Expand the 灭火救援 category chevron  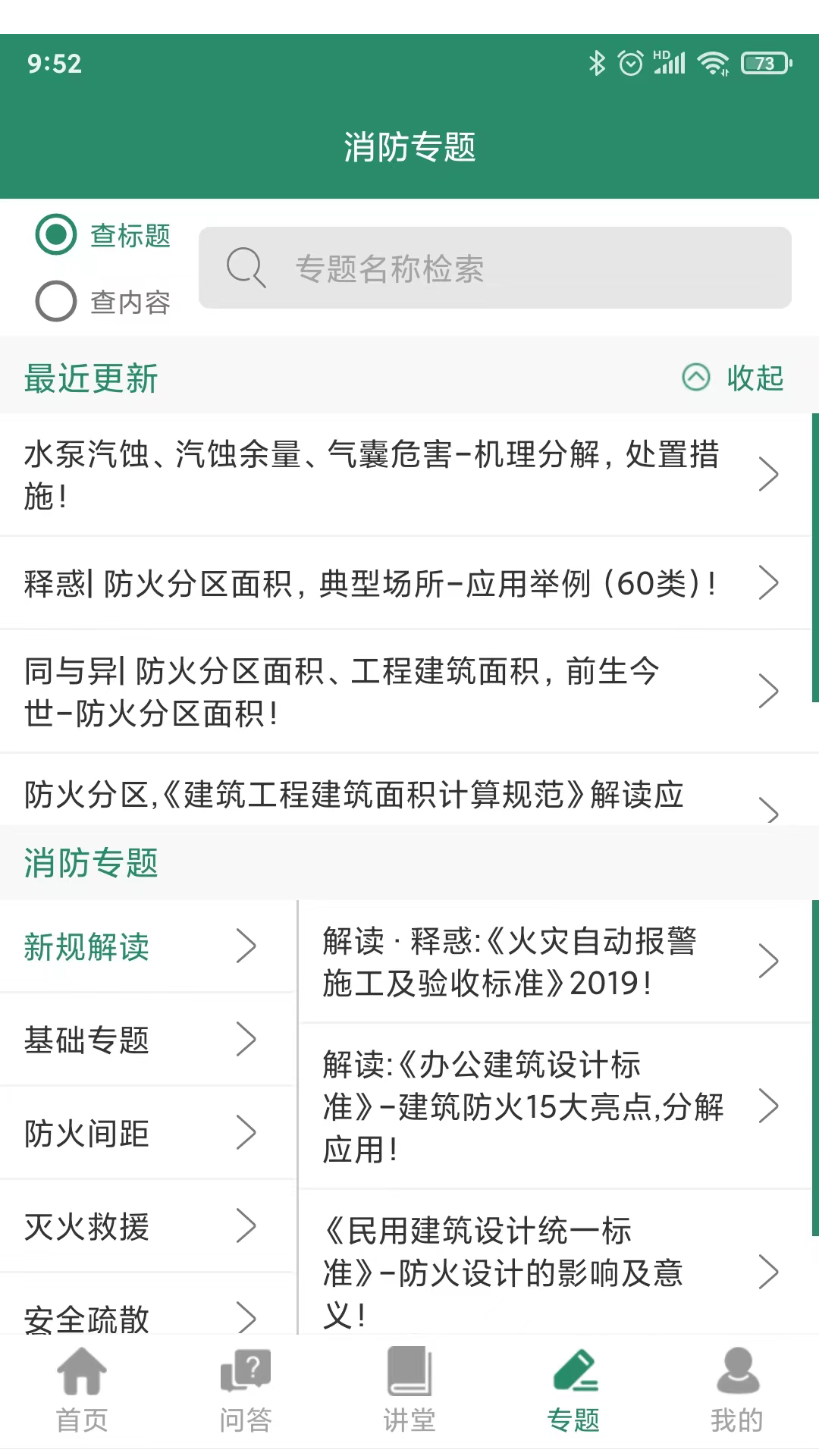point(248,1226)
